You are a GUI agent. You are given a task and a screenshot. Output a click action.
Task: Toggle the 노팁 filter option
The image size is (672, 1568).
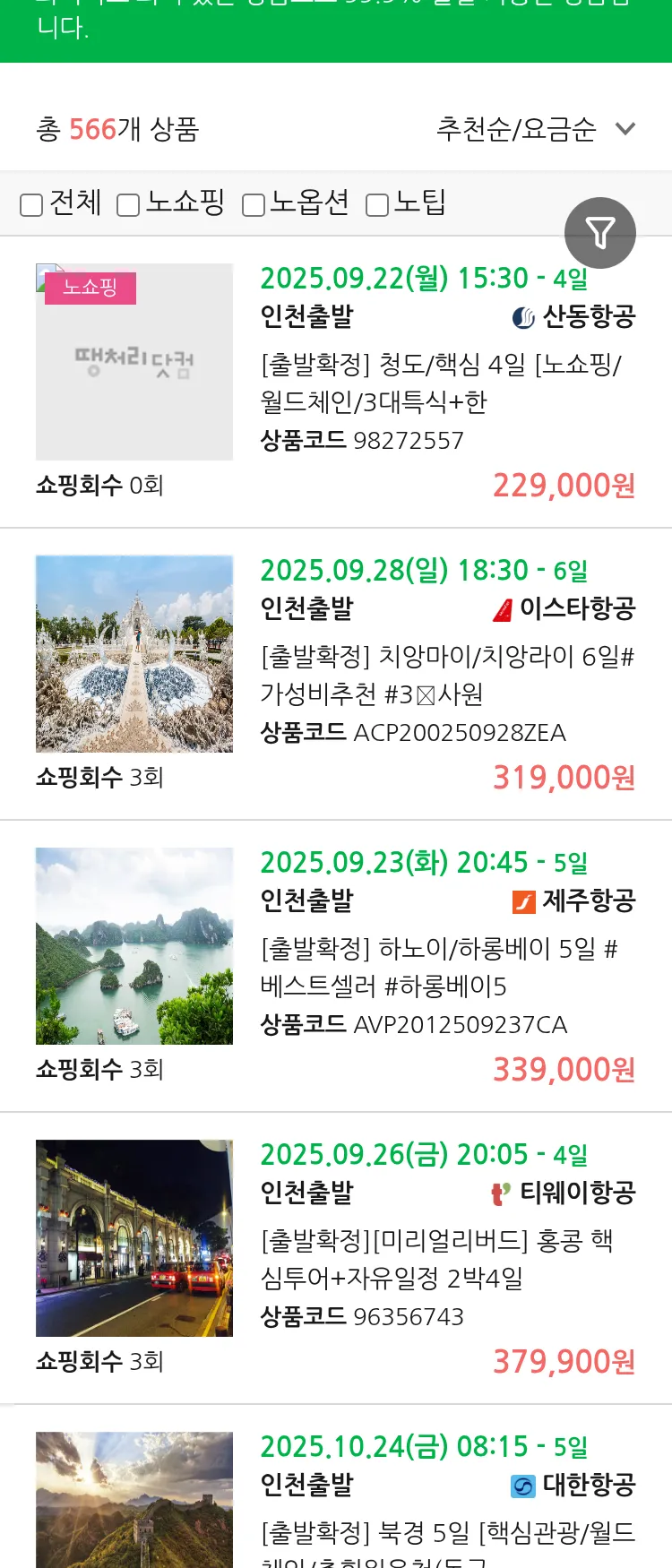375,205
